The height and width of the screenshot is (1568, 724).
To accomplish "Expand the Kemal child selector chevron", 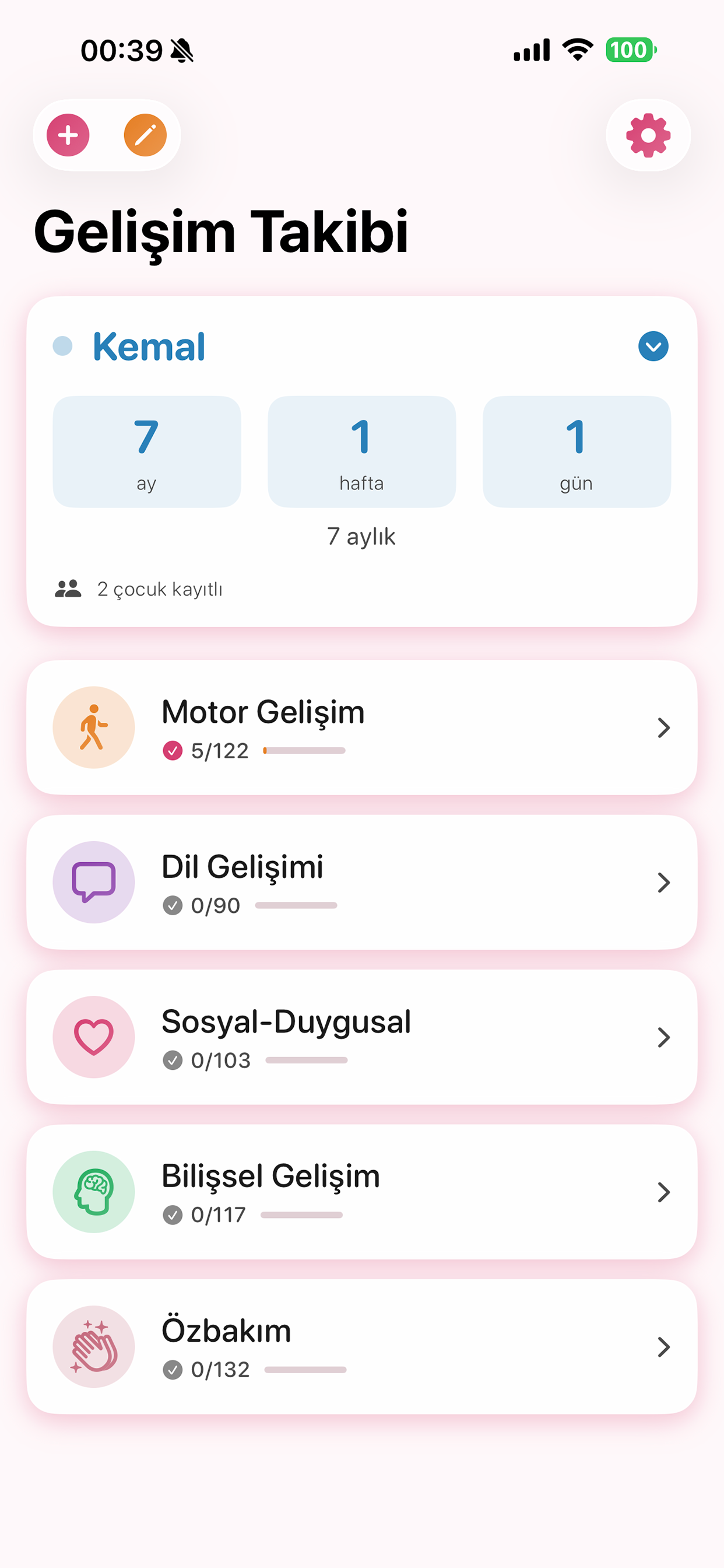I will (653, 346).
